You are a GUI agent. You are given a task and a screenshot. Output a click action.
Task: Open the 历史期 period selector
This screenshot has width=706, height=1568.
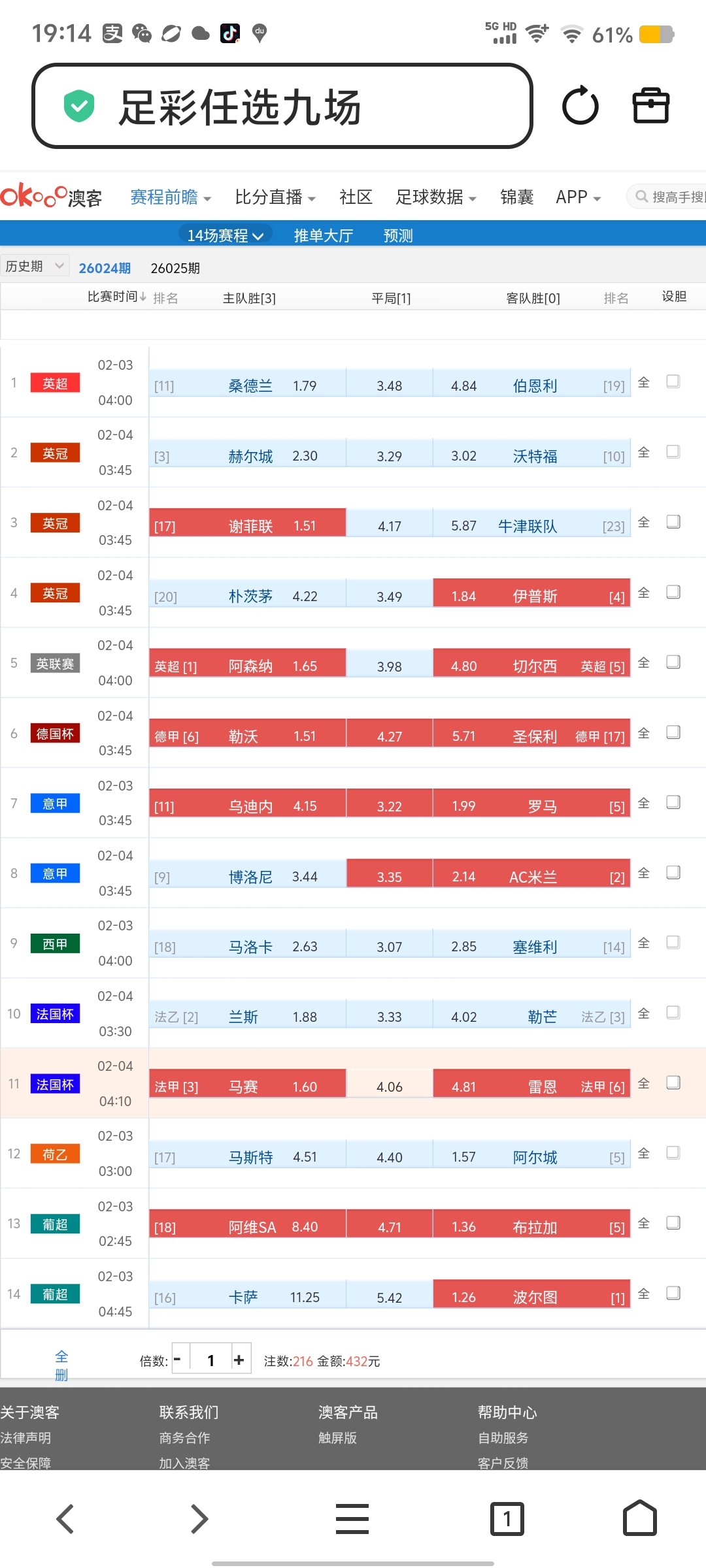click(35, 266)
